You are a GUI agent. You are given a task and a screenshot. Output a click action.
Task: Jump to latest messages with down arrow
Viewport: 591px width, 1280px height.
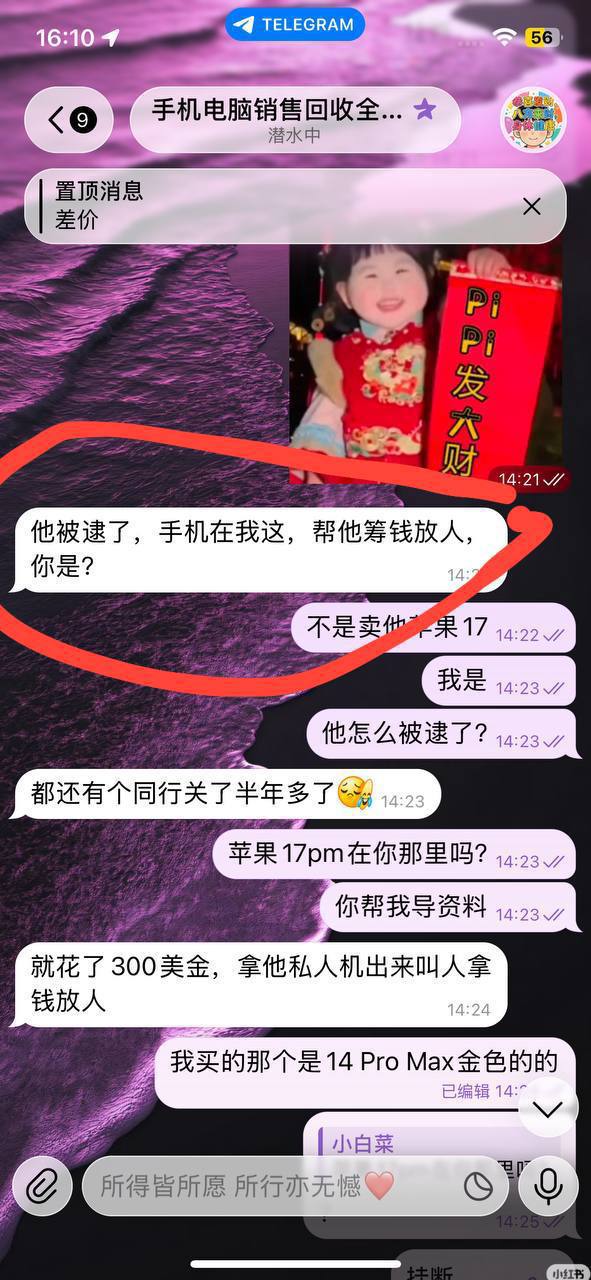point(548,1108)
